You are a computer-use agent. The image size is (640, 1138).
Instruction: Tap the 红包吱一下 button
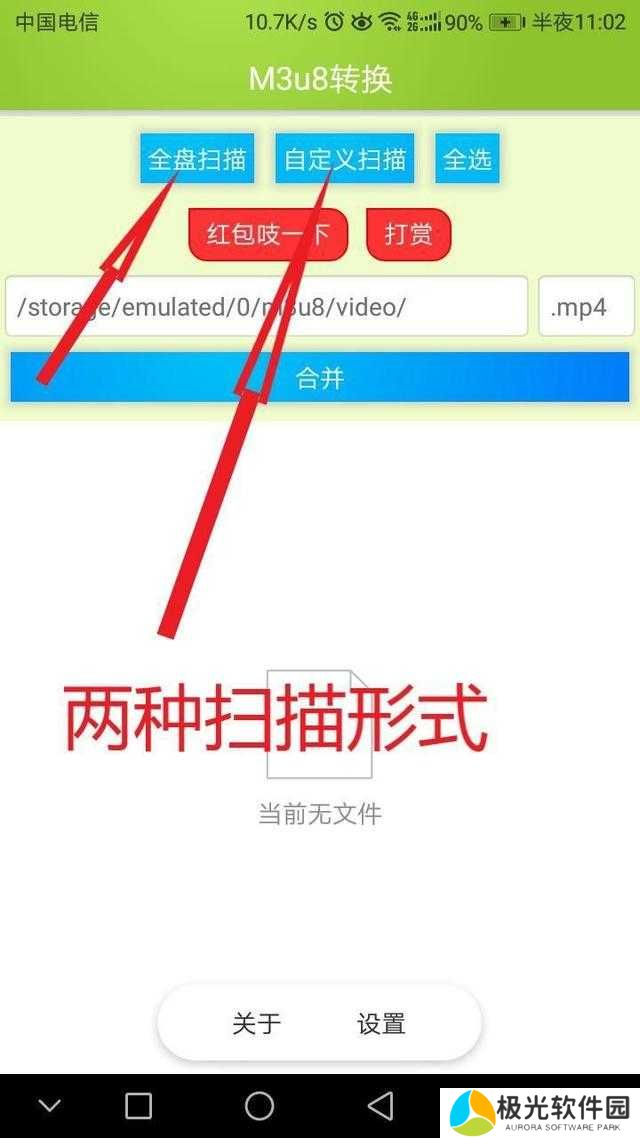coord(268,235)
